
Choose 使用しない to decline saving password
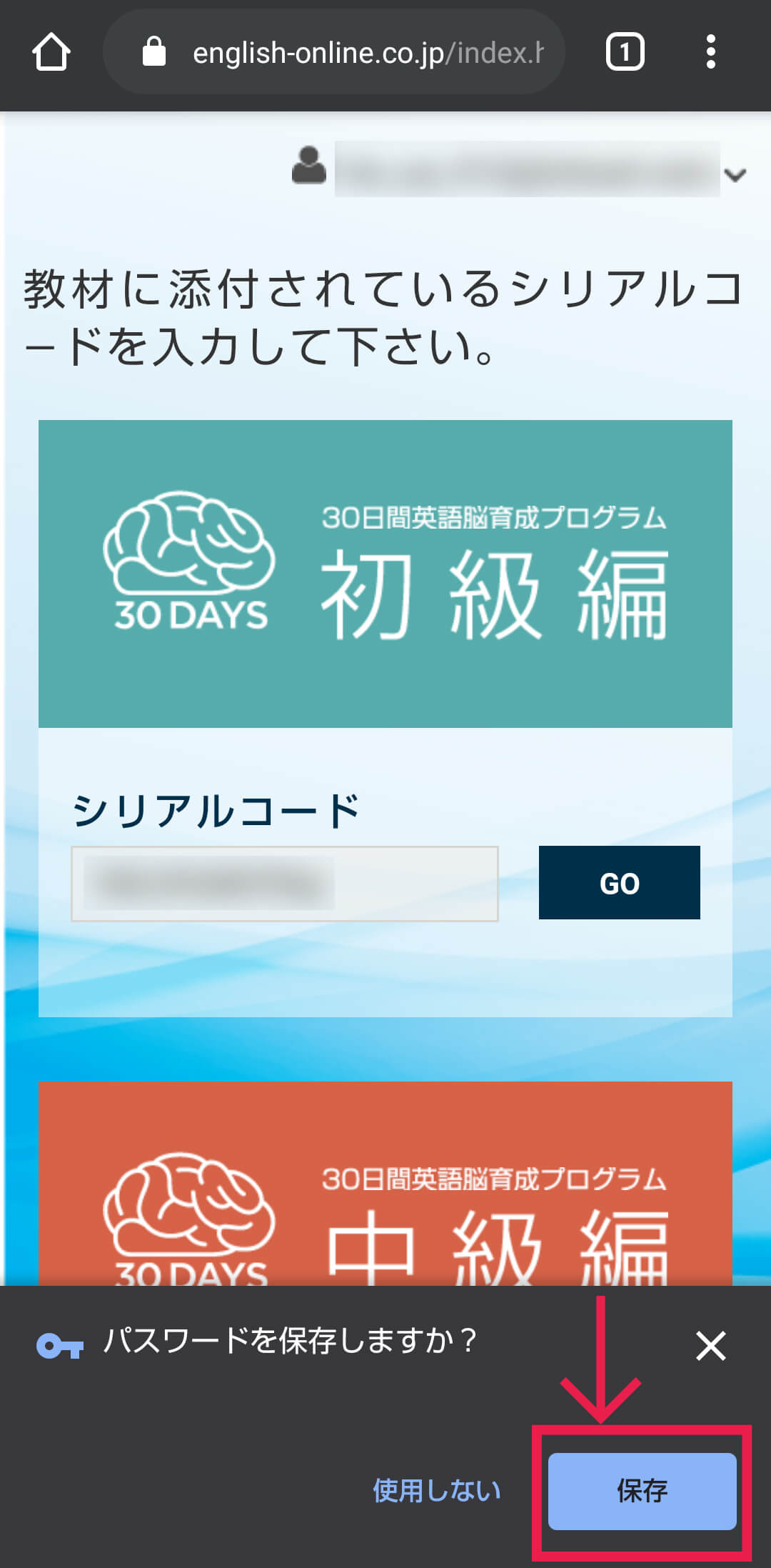click(436, 1490)
